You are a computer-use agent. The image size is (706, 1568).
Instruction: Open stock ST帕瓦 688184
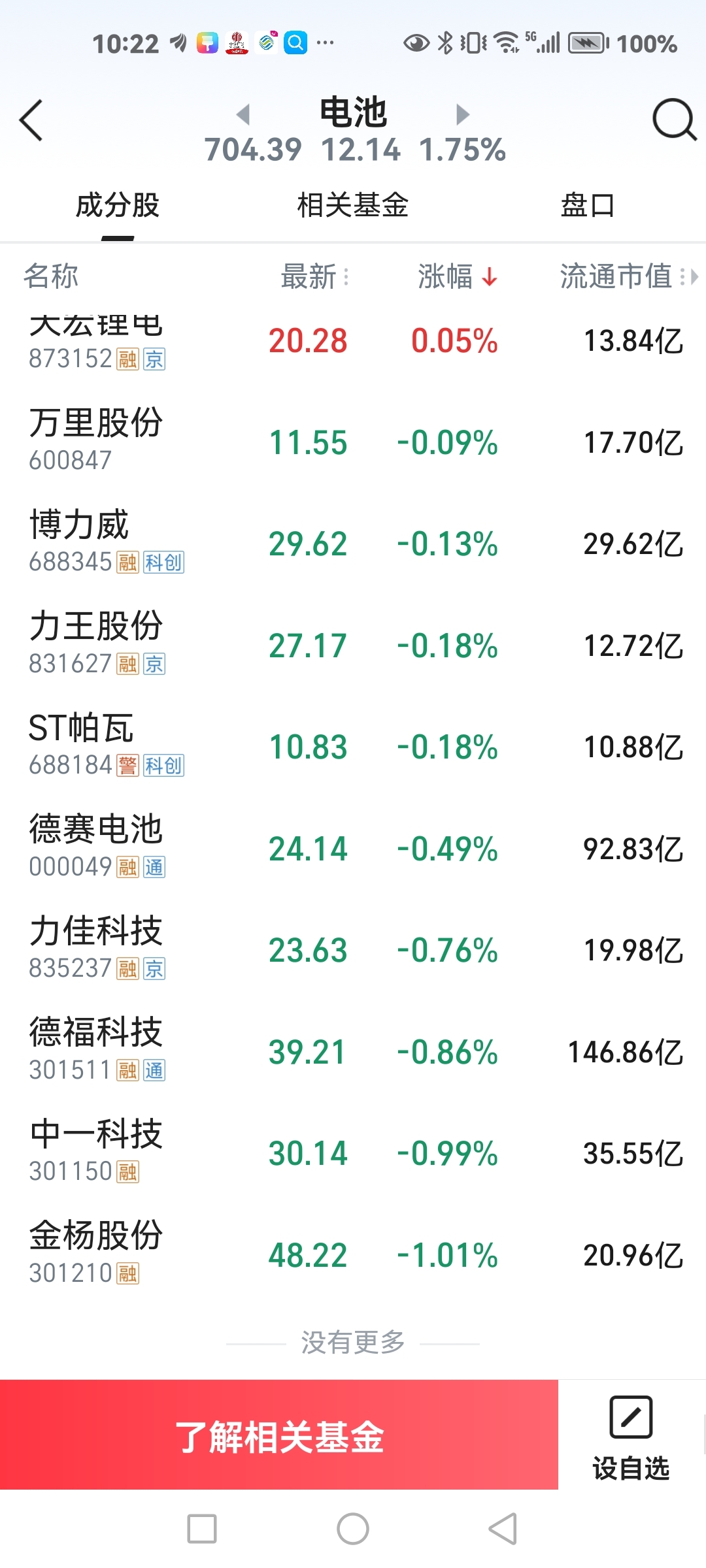pyautogui.click(x=353, y=746)
